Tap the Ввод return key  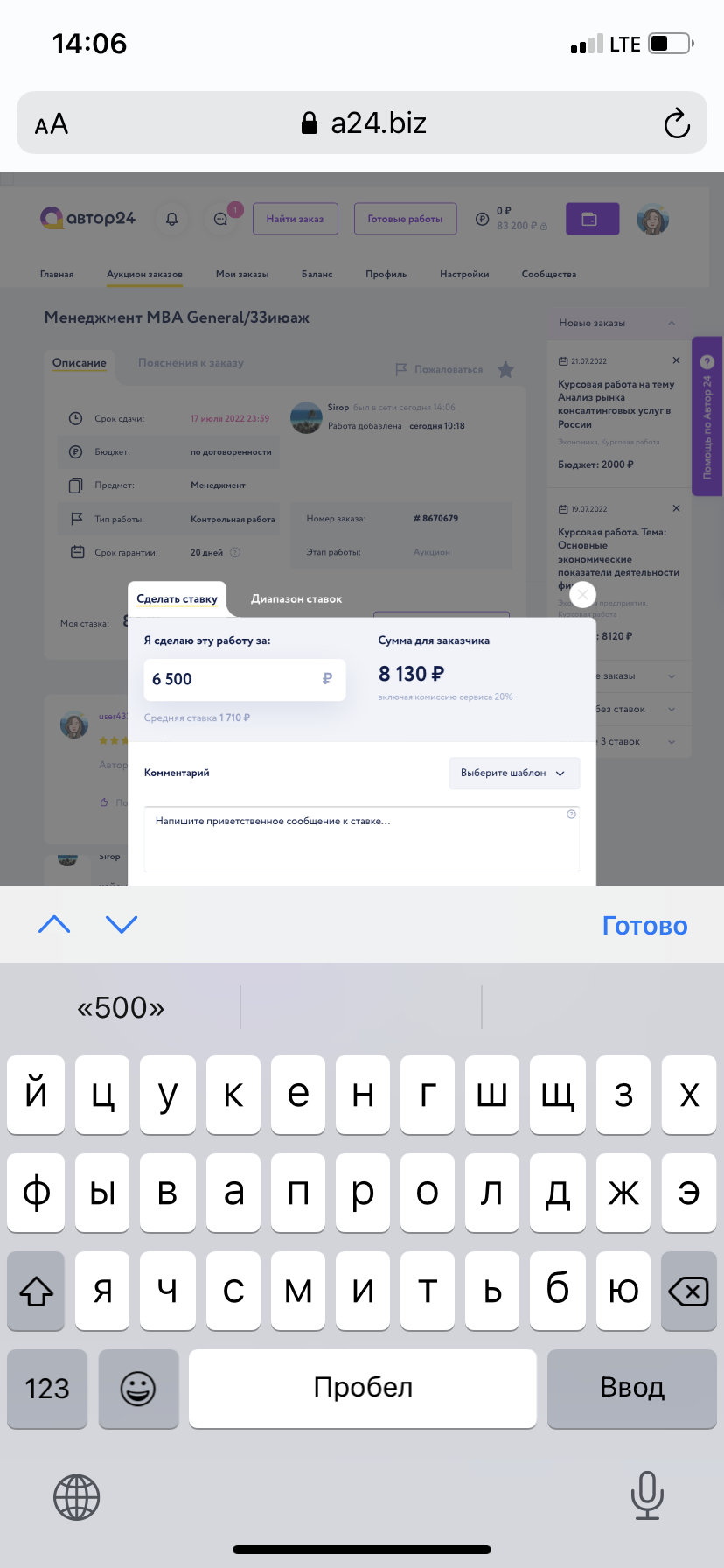tap(631, 1389)
